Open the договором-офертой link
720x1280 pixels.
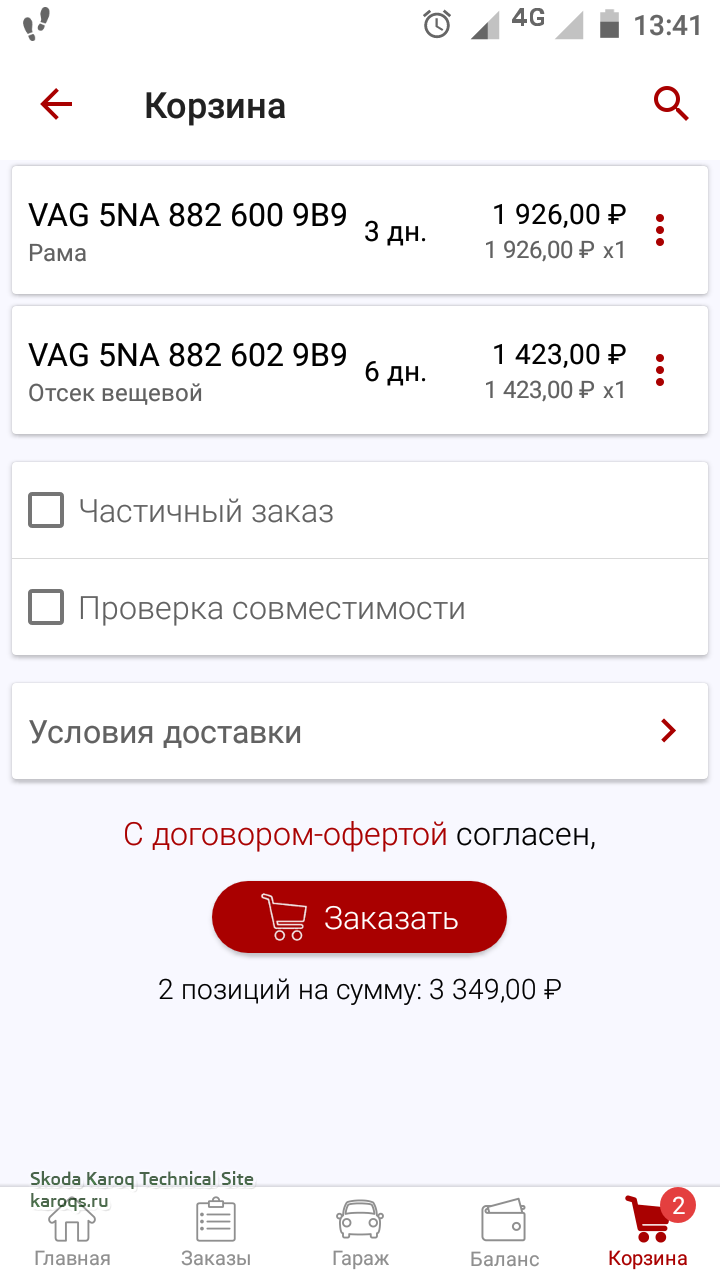(x=285, y=834)
